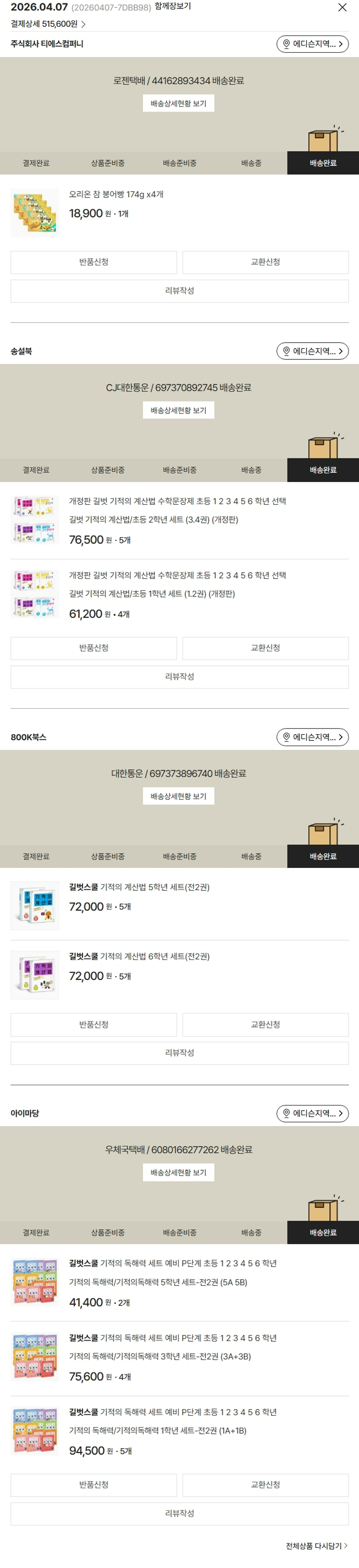The width and height of the screenshot is (359, 1568).
Task: Request 교환신청 for 오리온 참 붕어빵
Action: [265, 262]
